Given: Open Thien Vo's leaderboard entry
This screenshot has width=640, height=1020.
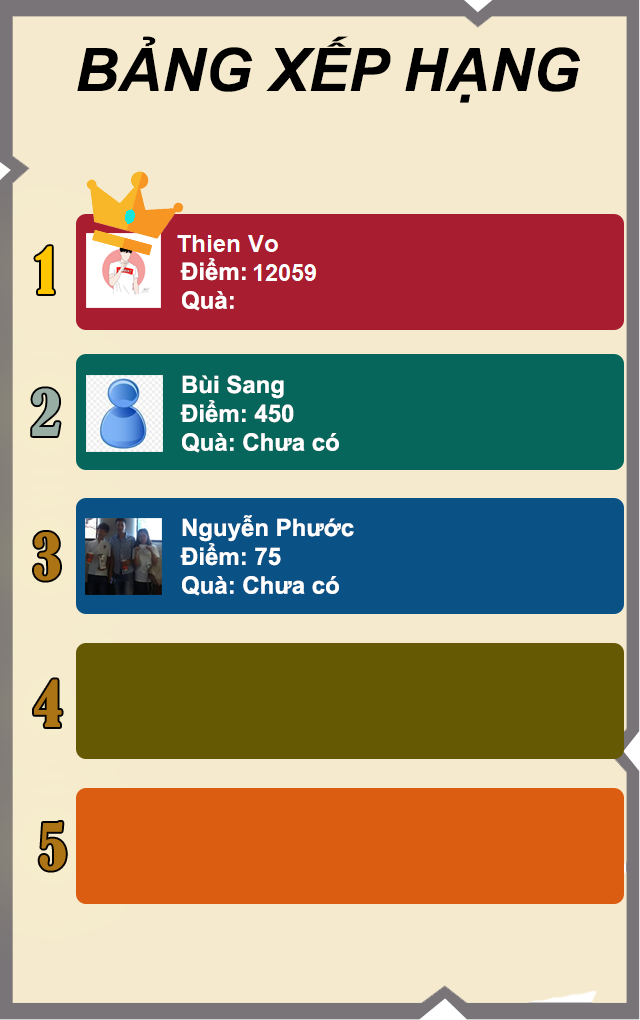Looking at the screenshot, I should pos(350,272).
